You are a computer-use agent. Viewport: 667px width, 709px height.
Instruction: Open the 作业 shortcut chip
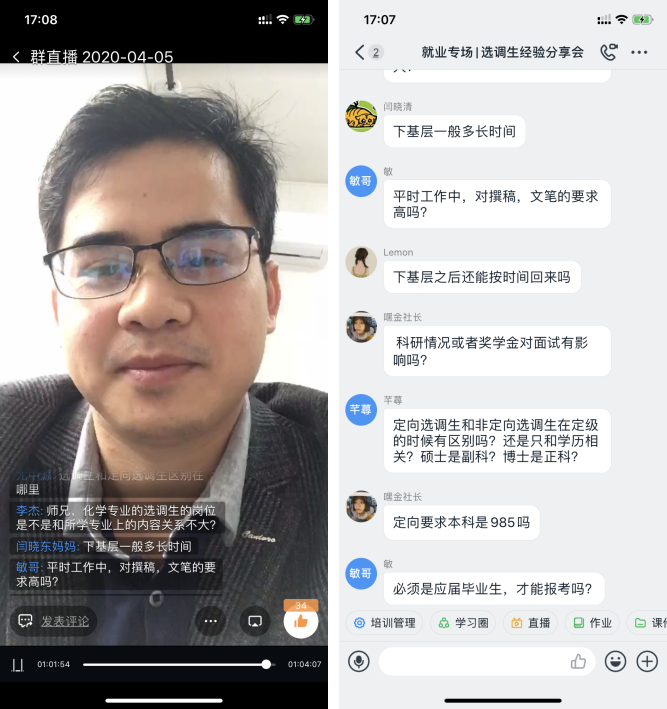(x=590, y=622)
